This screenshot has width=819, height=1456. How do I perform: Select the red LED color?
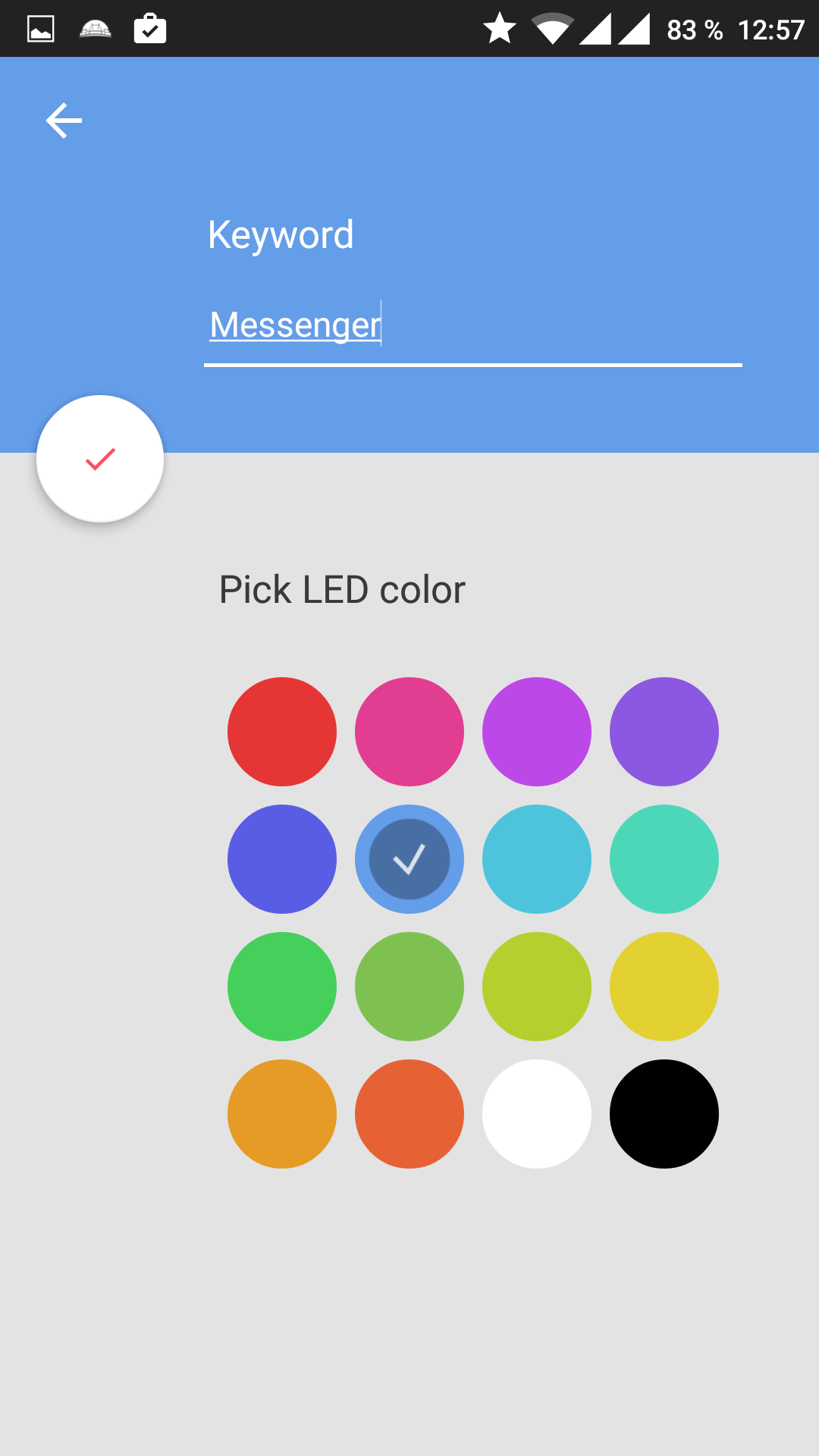[282, 732]
